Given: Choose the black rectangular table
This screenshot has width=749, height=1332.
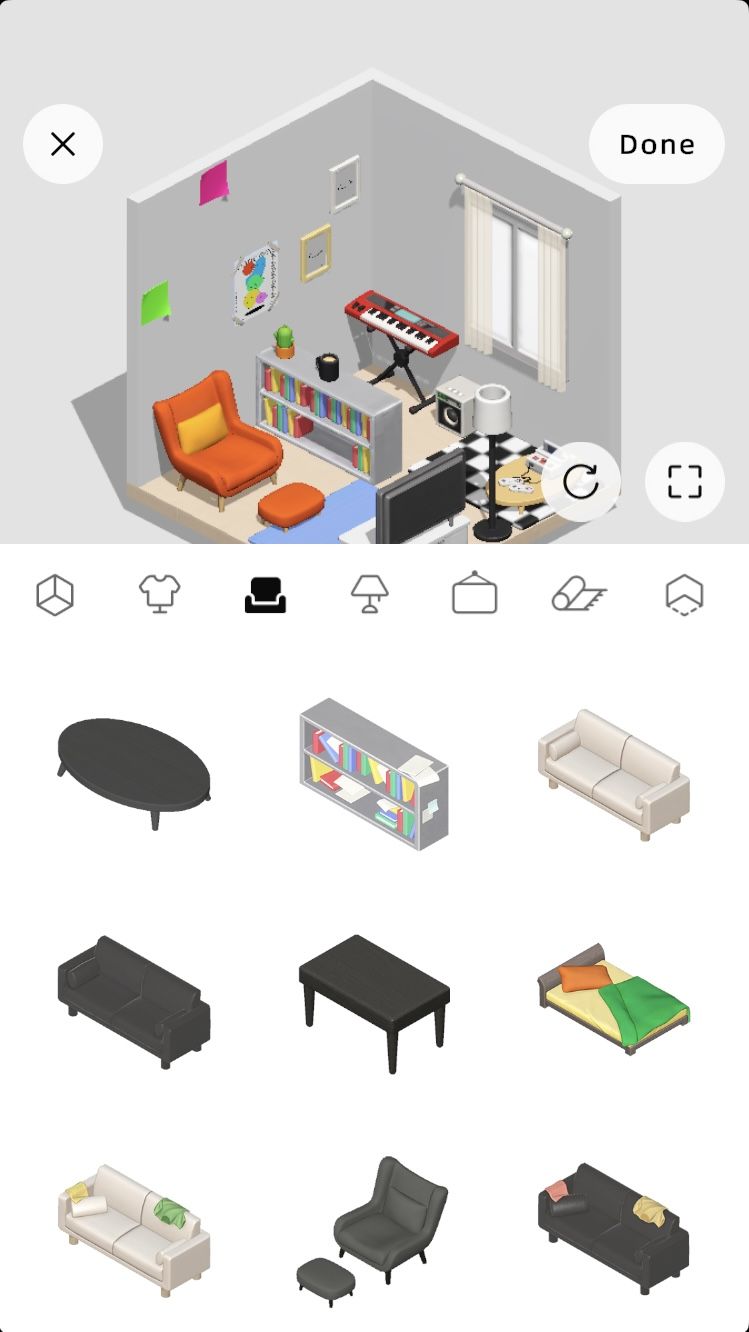Looking at the screenshot, I should coord(374,1002).
